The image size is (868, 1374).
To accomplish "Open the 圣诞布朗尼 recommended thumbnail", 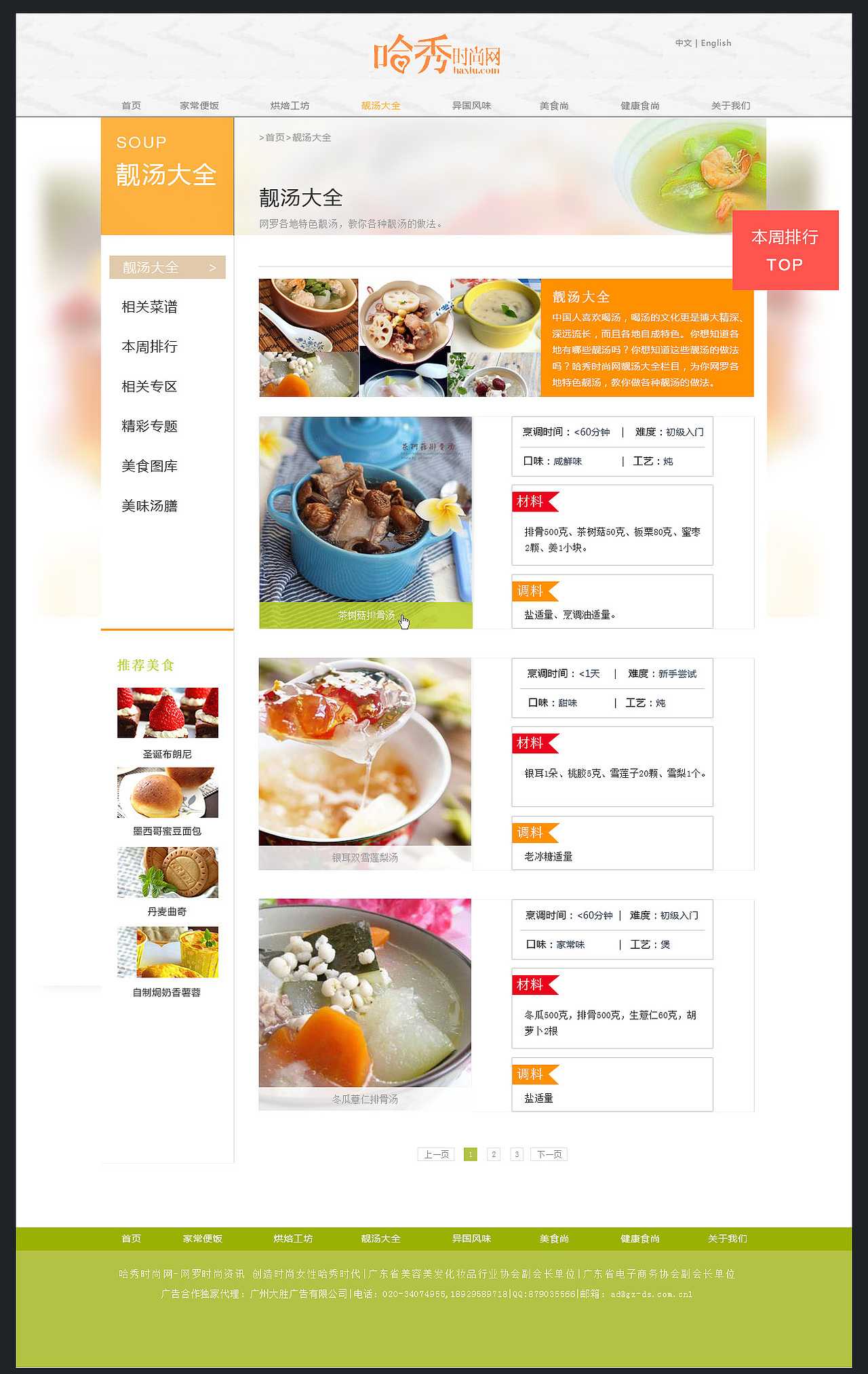I will point(167,711).
